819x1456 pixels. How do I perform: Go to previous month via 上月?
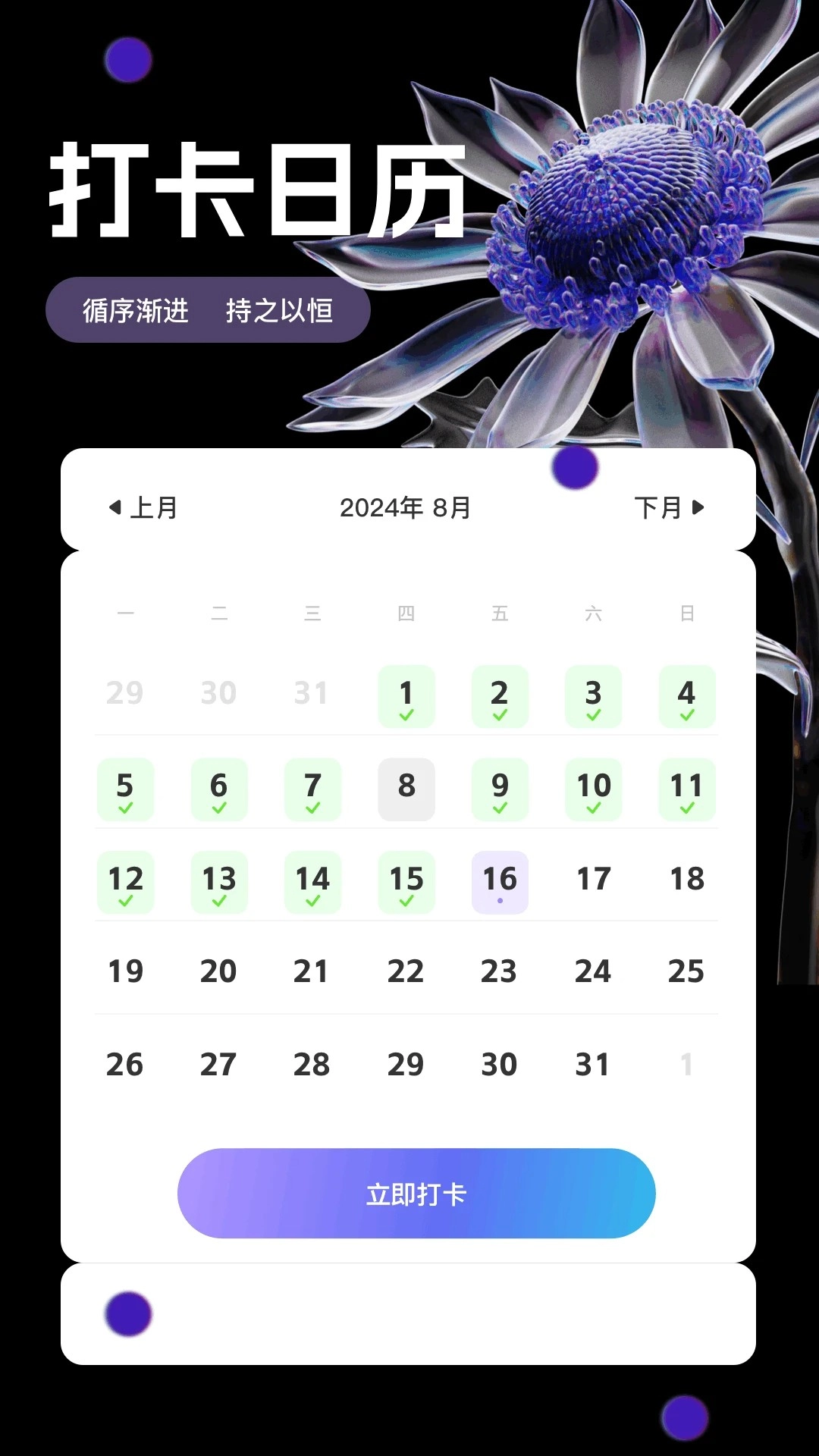click(143, 507)
